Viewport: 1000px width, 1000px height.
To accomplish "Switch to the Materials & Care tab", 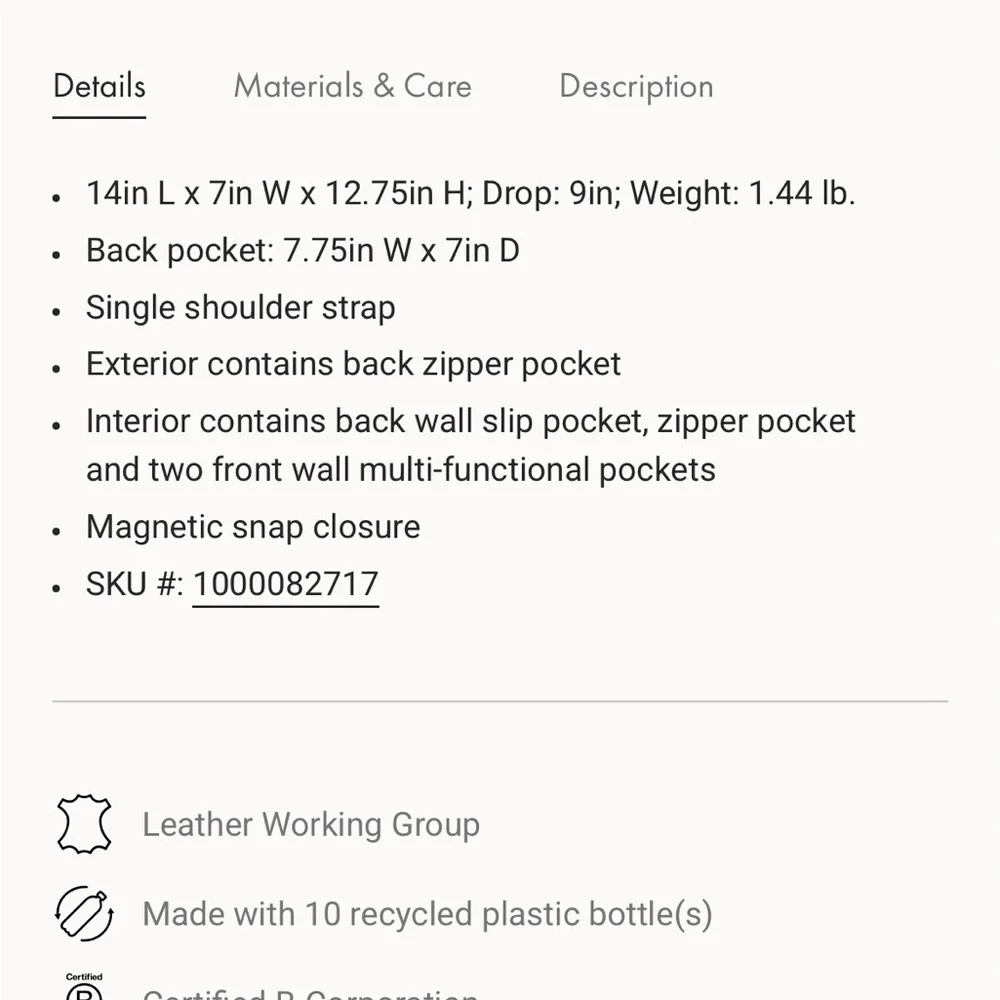I will click(352, 86).
